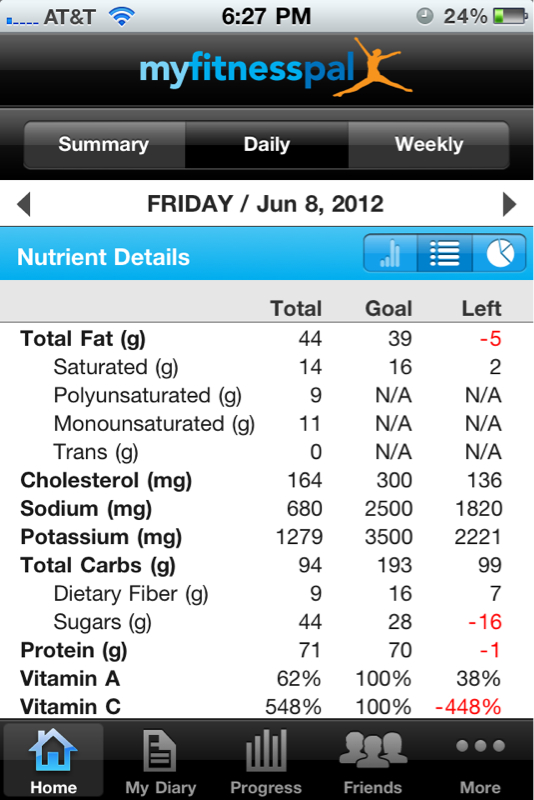Switch to the Summary tab
Image resolution: width=534 pixels, height=800 pixels.
104,144
